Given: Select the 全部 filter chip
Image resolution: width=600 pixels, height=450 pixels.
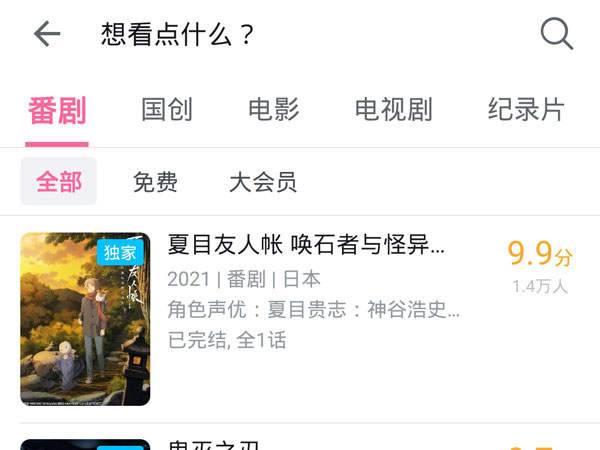Looking at the screenshot, I should 59,182.
